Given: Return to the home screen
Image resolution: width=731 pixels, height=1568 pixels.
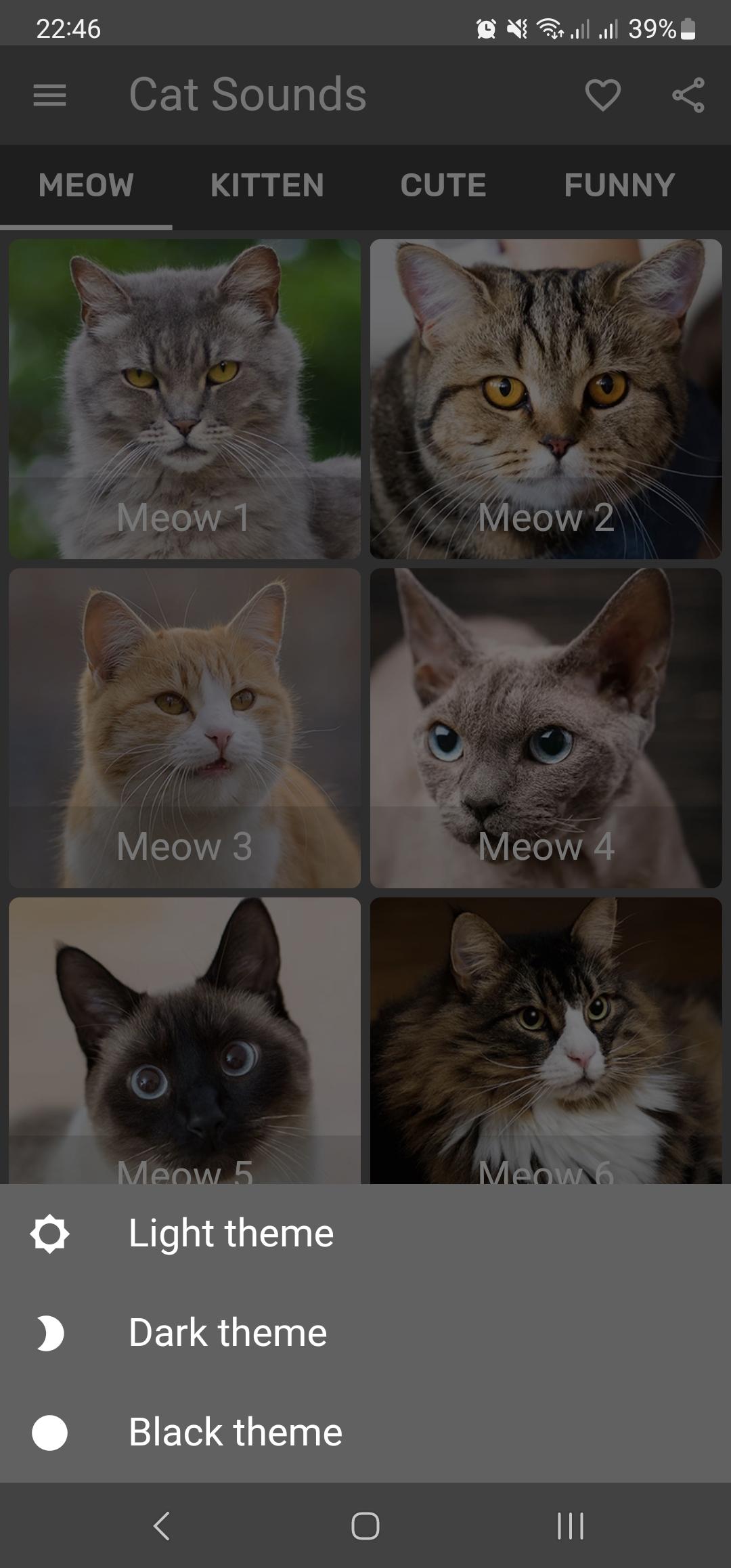Looking at the screenshot, I should click(365, 1526).
